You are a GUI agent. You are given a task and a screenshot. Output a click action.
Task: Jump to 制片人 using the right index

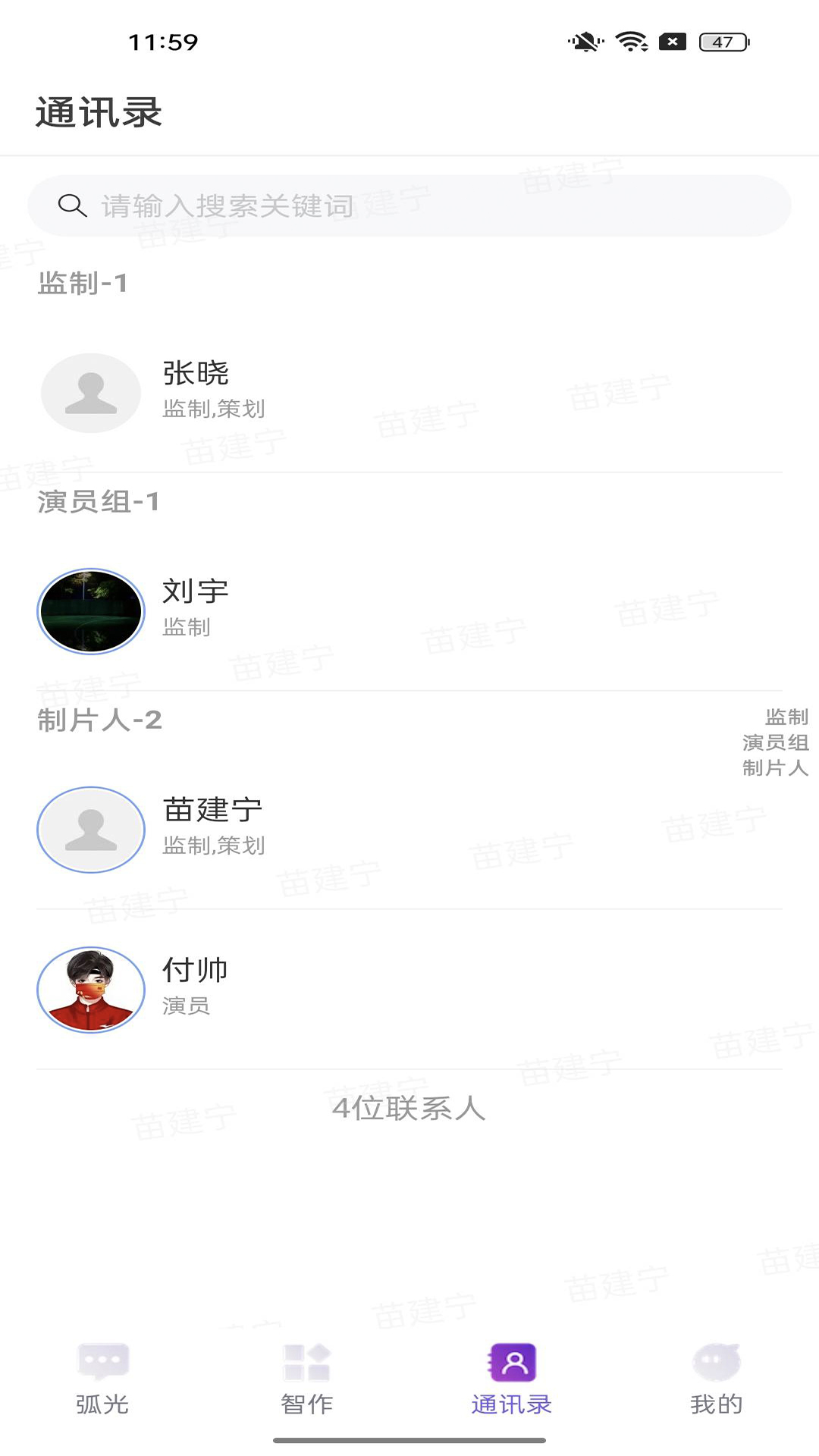click(x=777, y=770)
